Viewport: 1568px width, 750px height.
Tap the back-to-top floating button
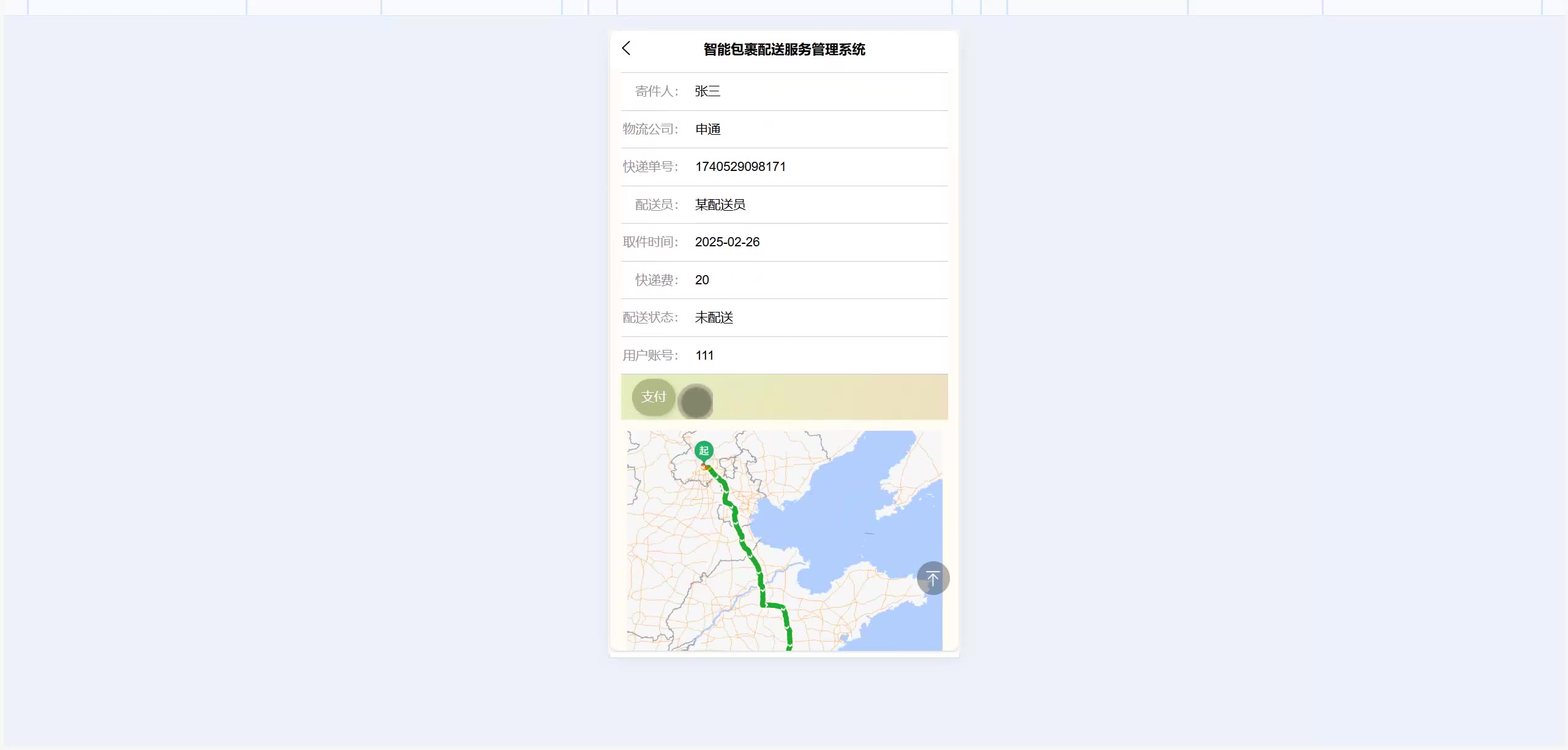pos(933,578)
